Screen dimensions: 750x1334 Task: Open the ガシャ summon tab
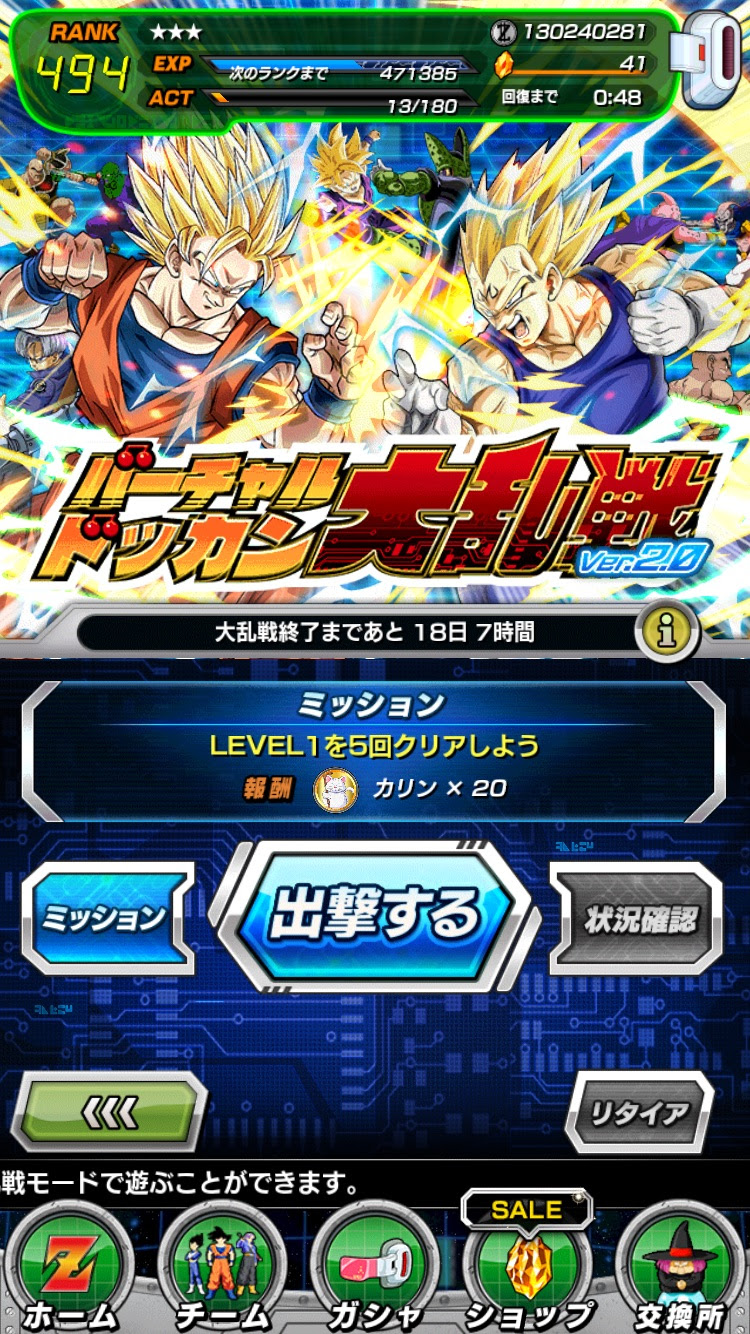(375, 1270)
